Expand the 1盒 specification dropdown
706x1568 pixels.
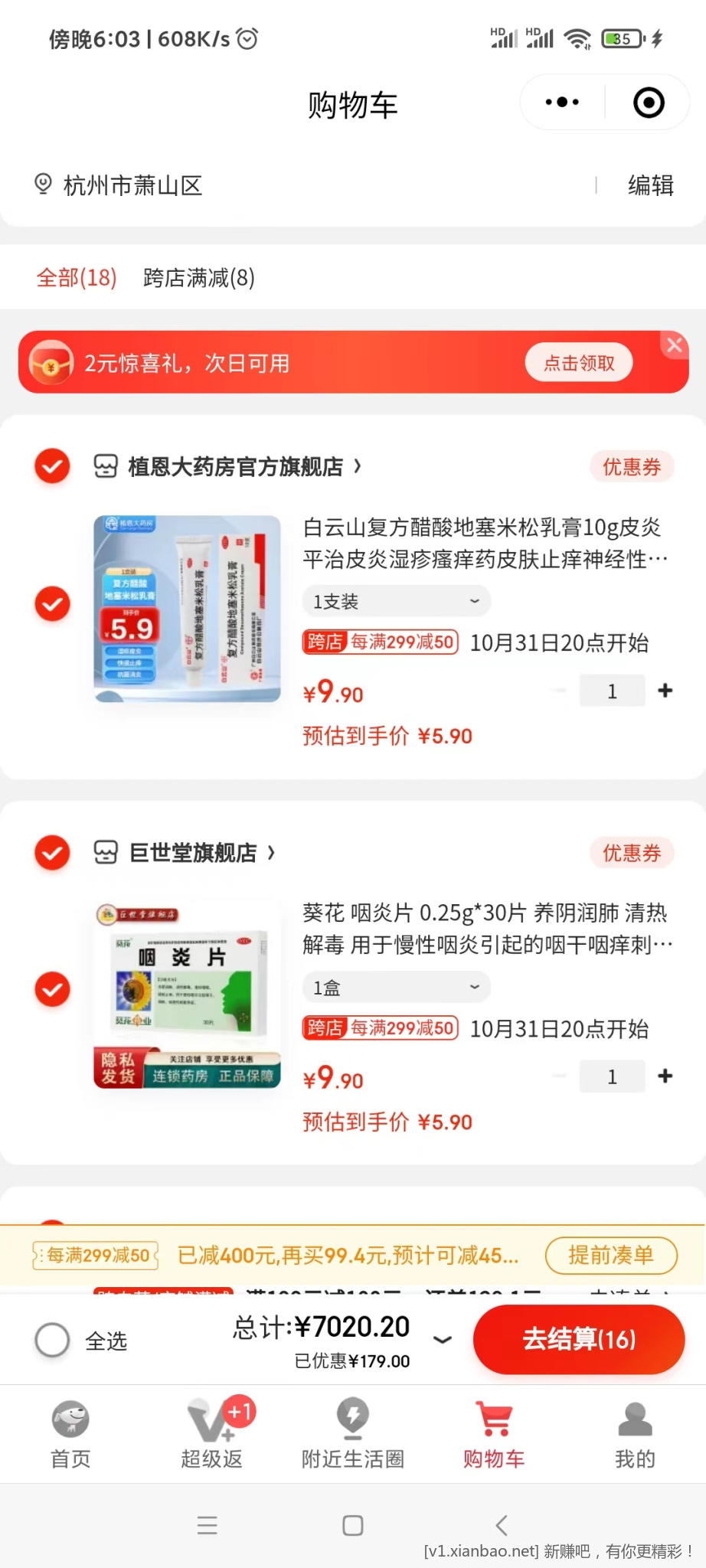coord(396,988)
